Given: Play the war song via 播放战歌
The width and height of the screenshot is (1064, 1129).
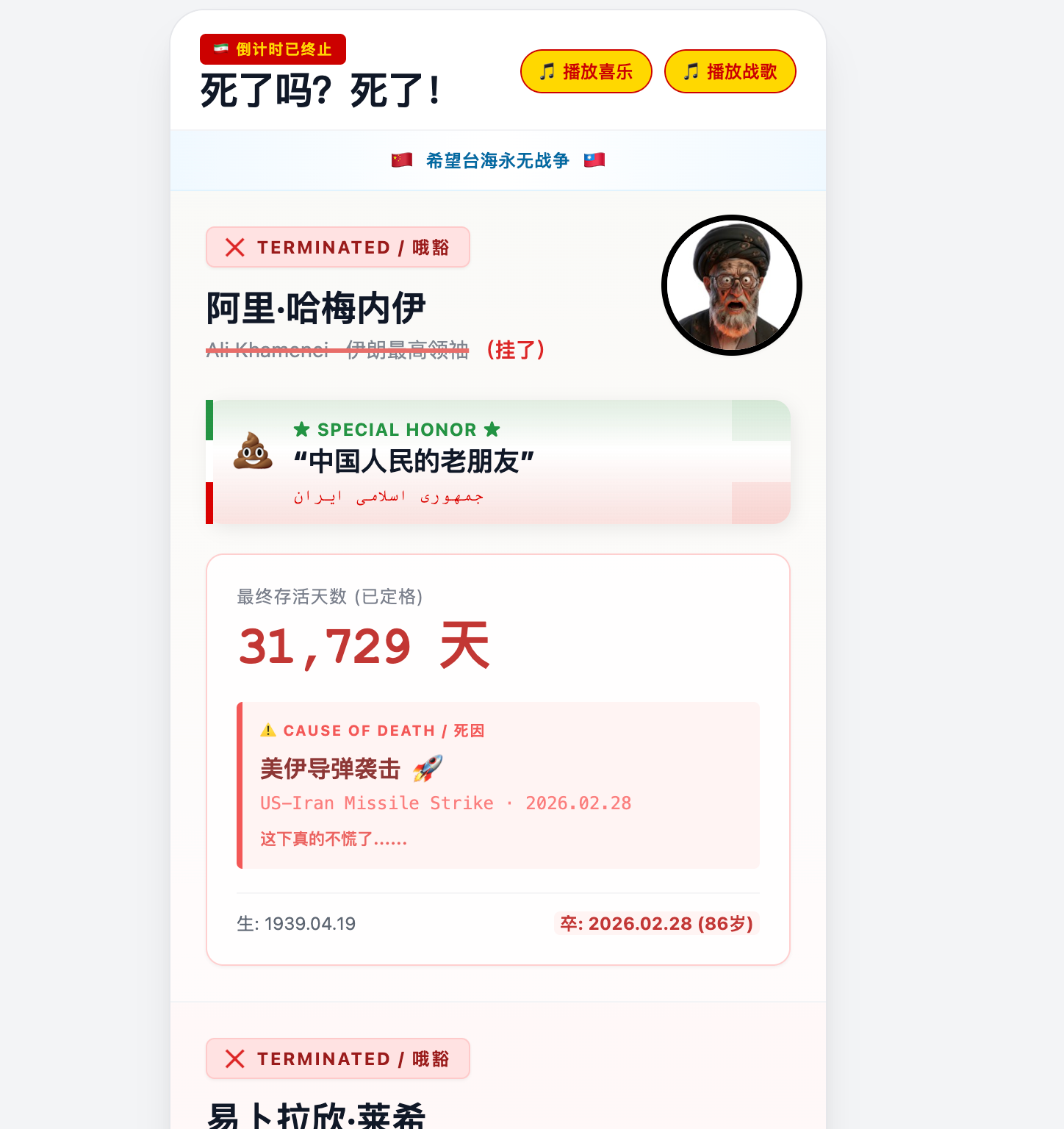Looking at the screenshot, I should click(730, 71).
